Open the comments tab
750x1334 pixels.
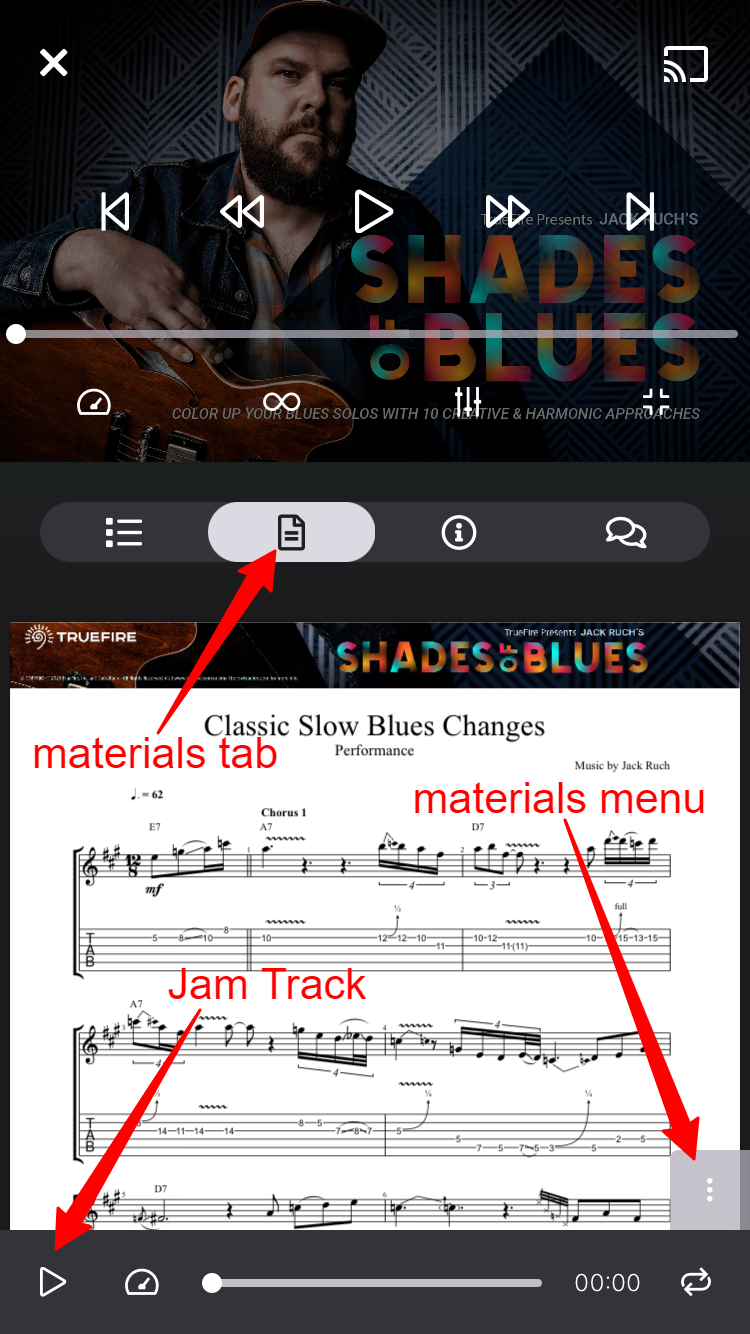(x=626, y=532)
